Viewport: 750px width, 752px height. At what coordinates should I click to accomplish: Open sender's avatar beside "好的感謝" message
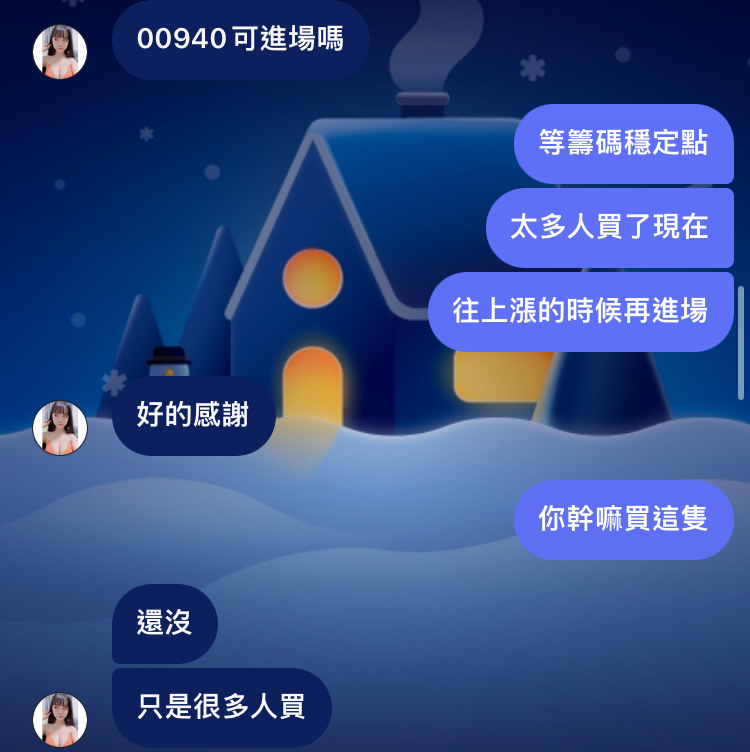coord(60,428)
